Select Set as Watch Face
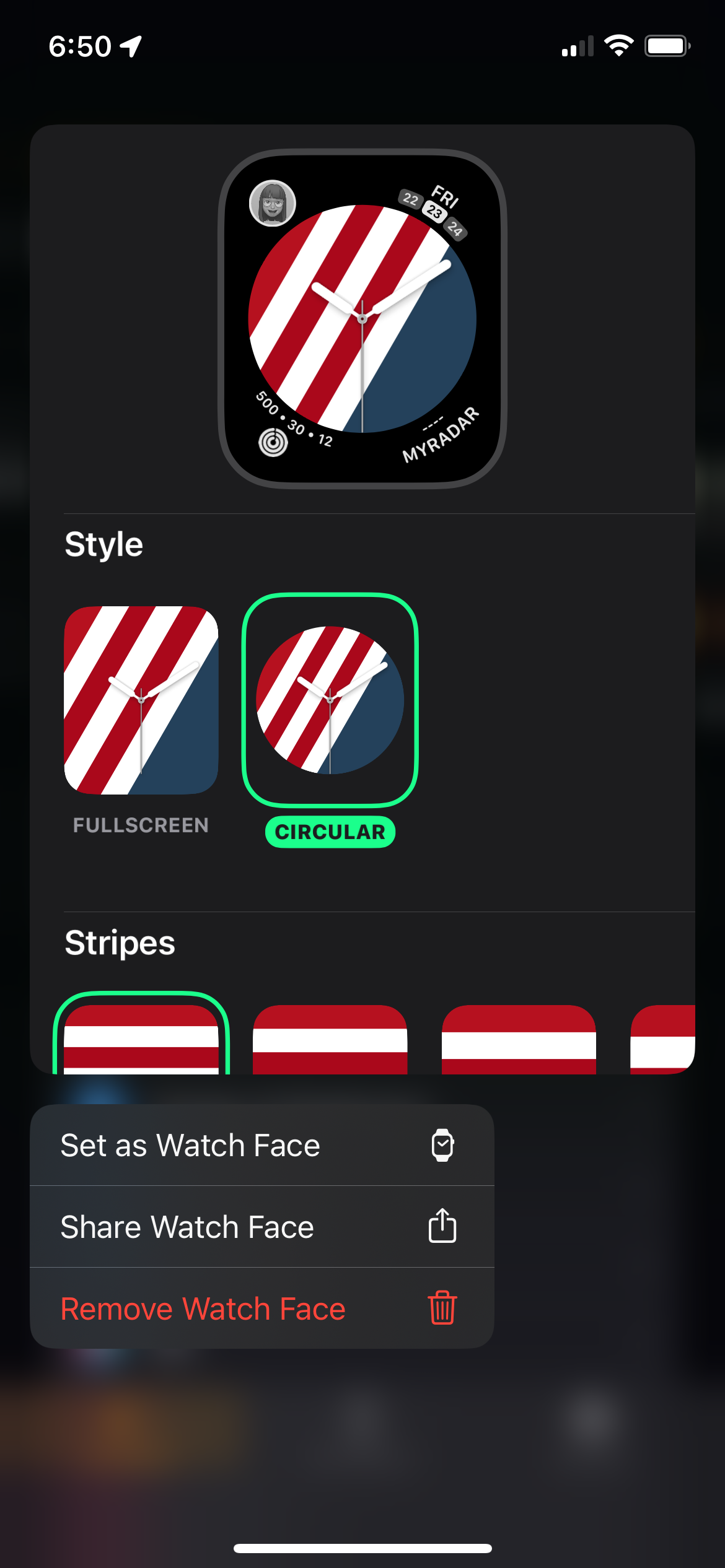The image size is (725, 1568). 262,1145
